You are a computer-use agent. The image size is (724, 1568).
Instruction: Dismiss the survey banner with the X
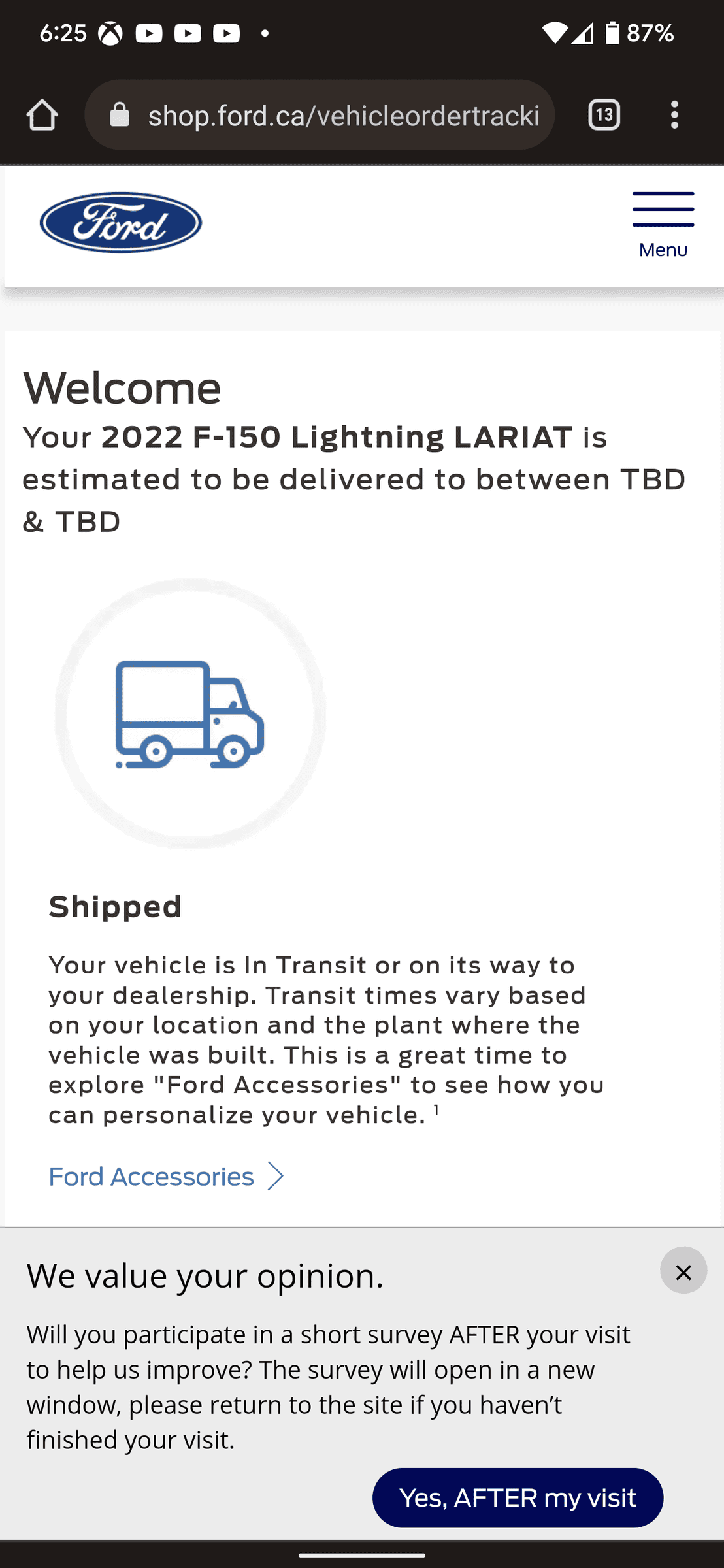pos(683,1271)
